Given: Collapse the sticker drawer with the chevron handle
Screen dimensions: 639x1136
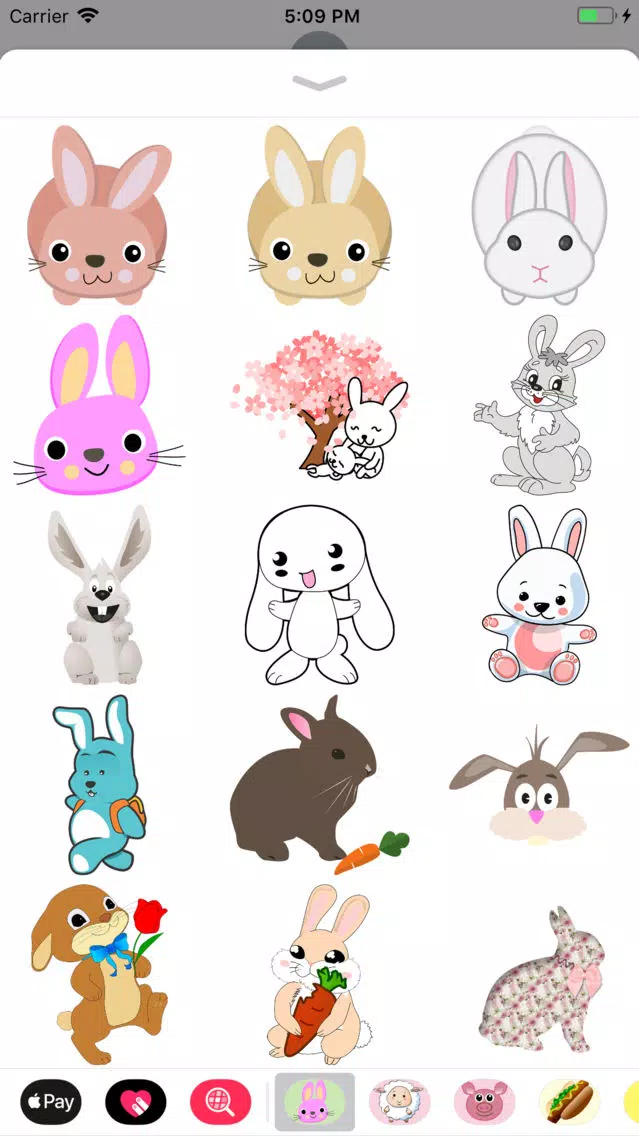Looking at the screenshot, I should coord(319,82).
